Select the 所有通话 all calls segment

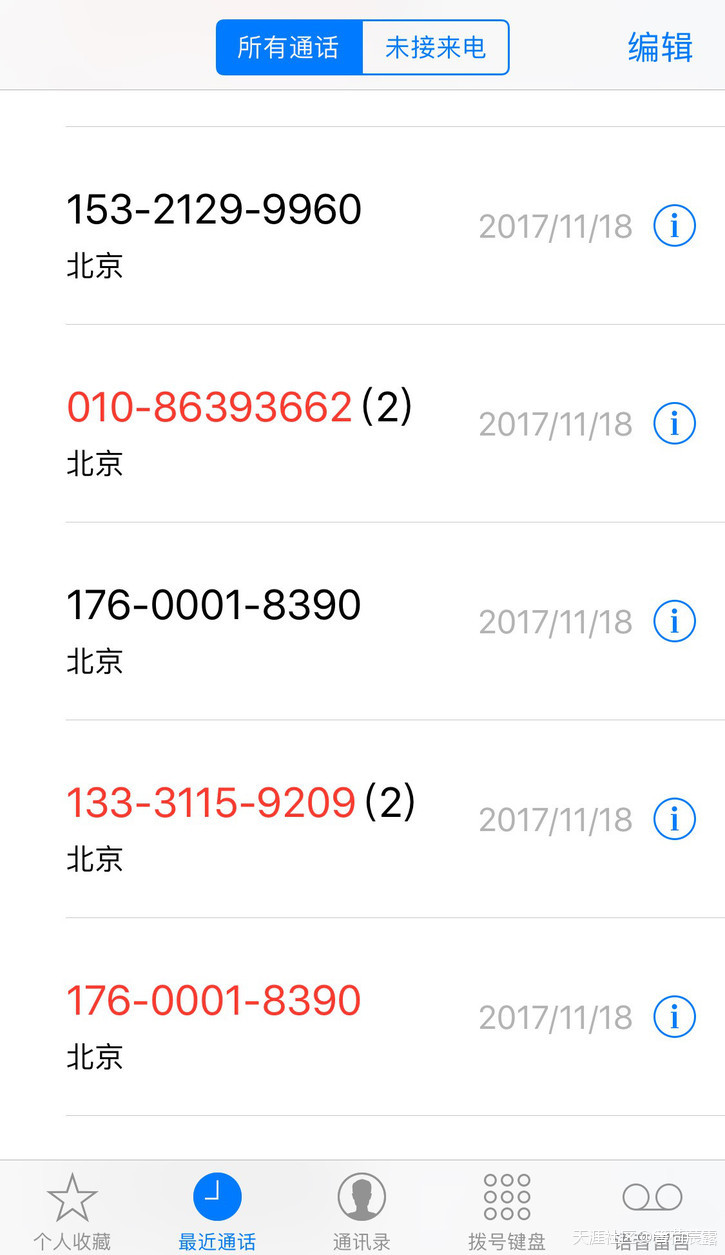point(288,47)
